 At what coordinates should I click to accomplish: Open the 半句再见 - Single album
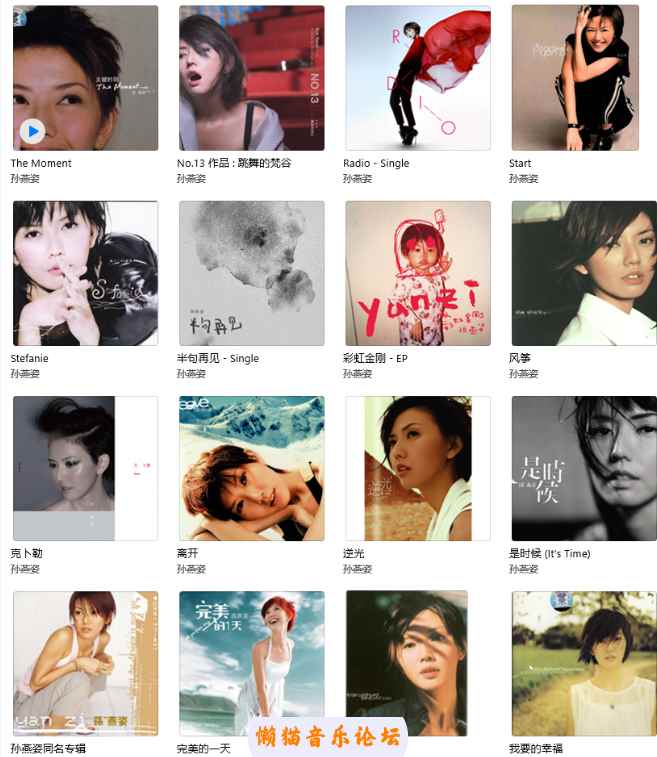(251, 273)
